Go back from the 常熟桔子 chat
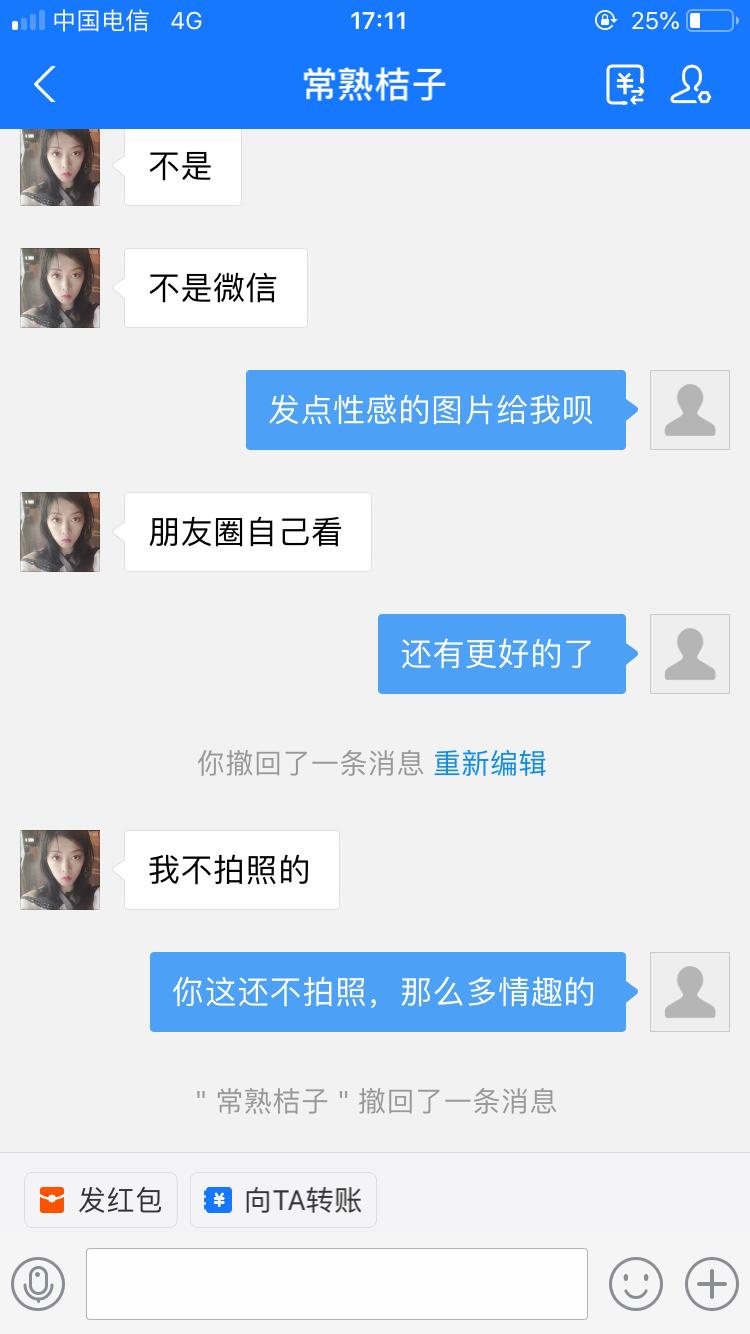 44,85
